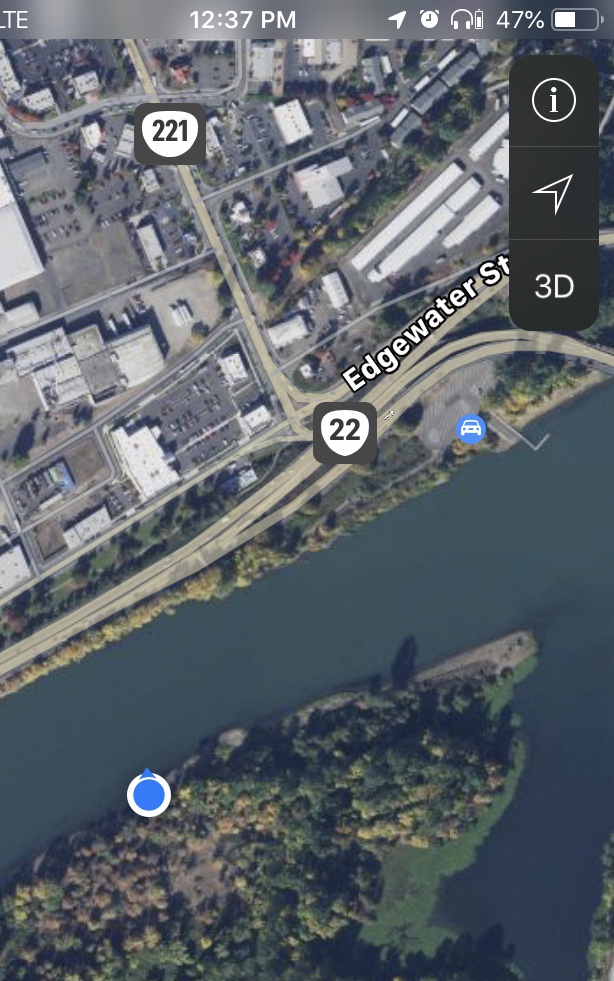Tap the location tracking arrow button

553,193
